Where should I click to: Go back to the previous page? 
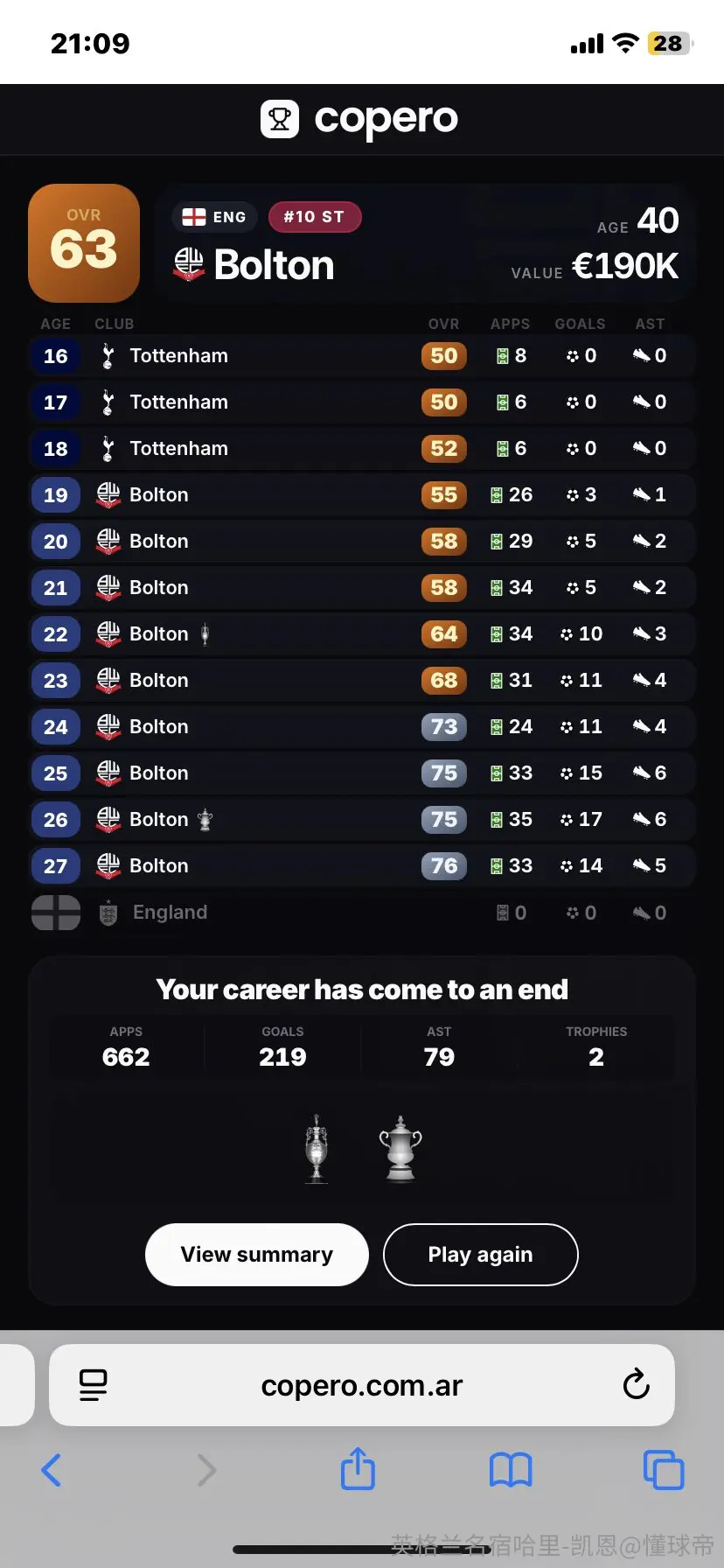[x=52, y=1470]
